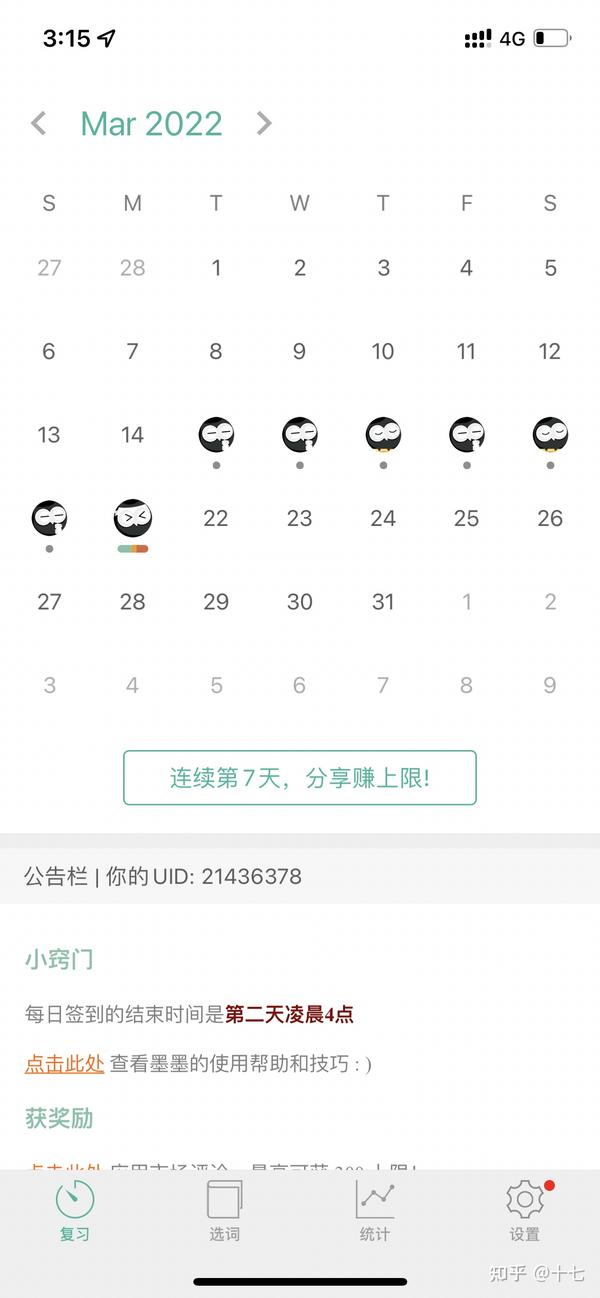Screen dimensions: 600x1298
Task: Select March 14 on the calendar
Action: (132, 435)
